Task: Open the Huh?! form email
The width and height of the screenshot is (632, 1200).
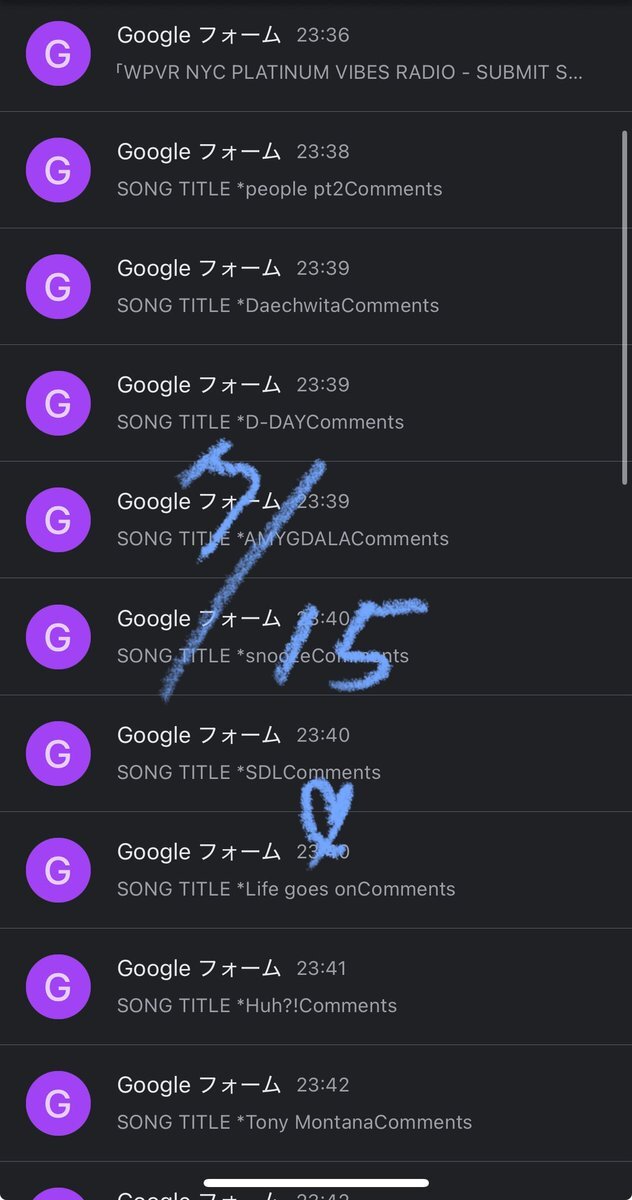Action: 316,987
